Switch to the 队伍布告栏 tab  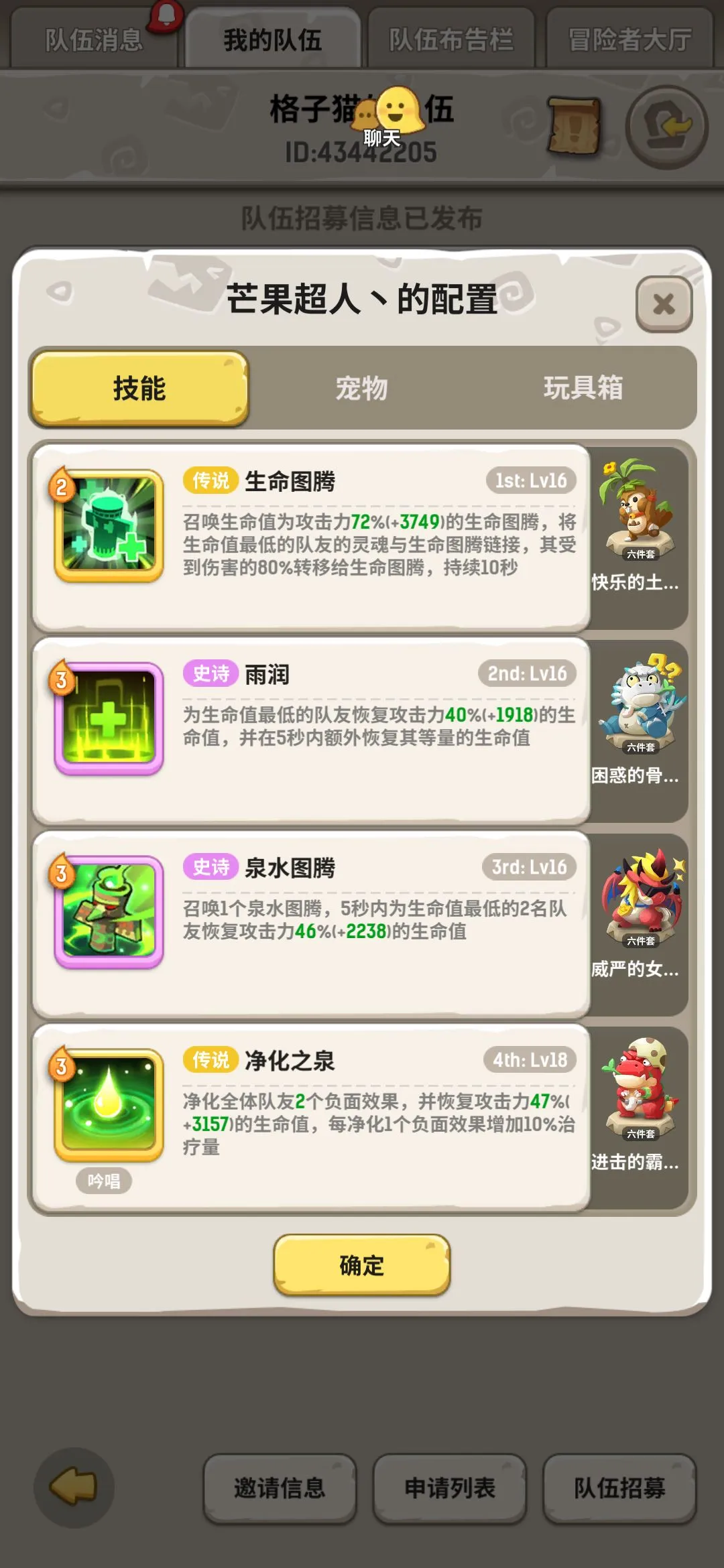pos(451,39)
